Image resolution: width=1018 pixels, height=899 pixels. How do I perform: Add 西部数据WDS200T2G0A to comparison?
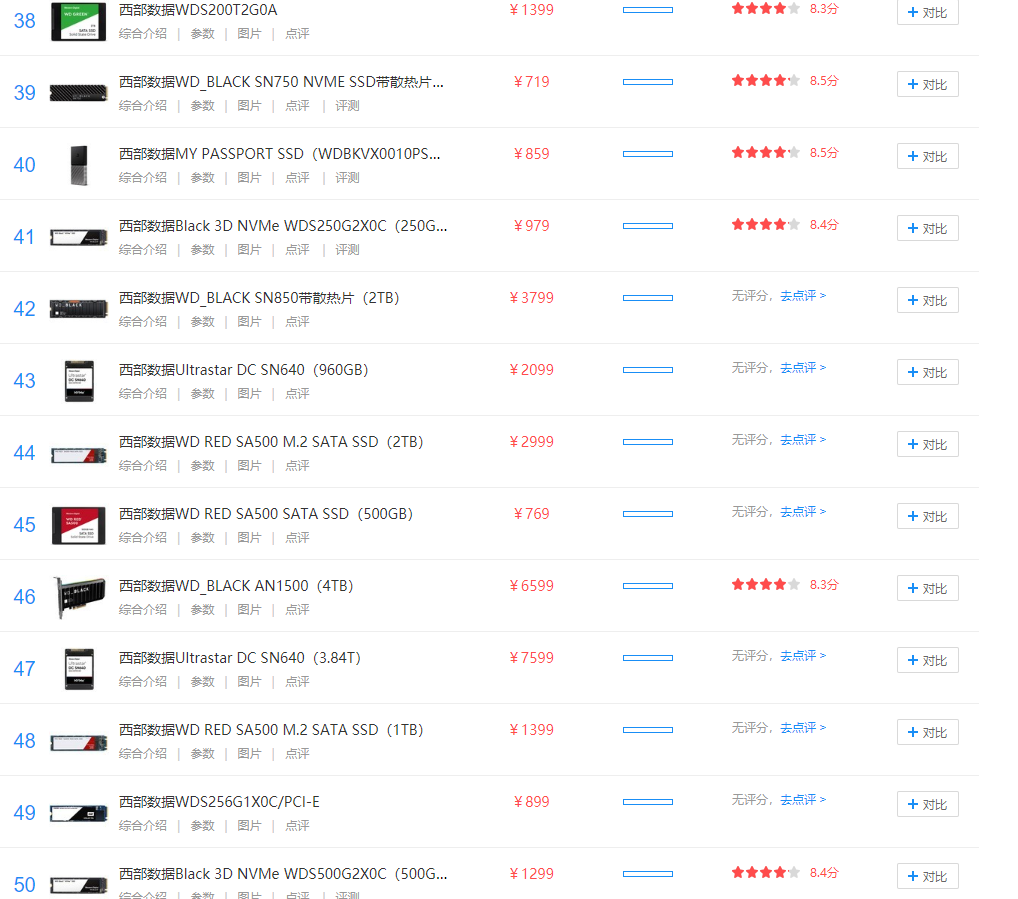tap(927, 13)
